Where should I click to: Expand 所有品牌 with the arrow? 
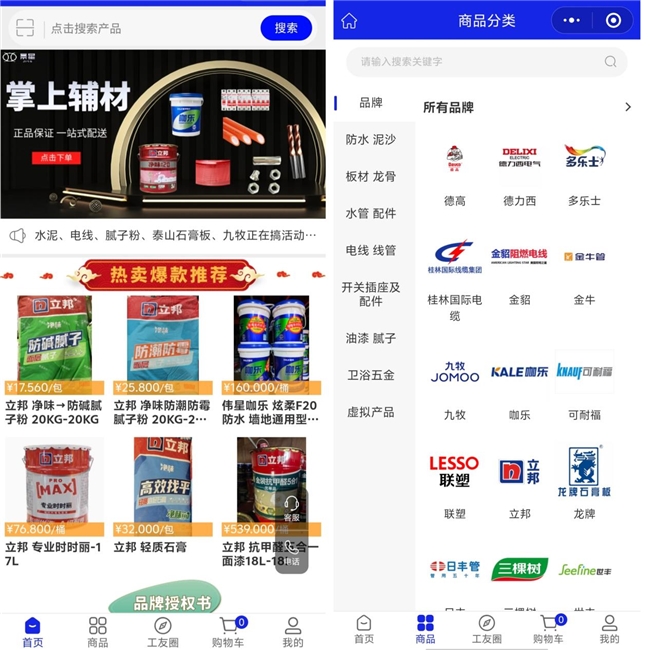pos(628,107)
